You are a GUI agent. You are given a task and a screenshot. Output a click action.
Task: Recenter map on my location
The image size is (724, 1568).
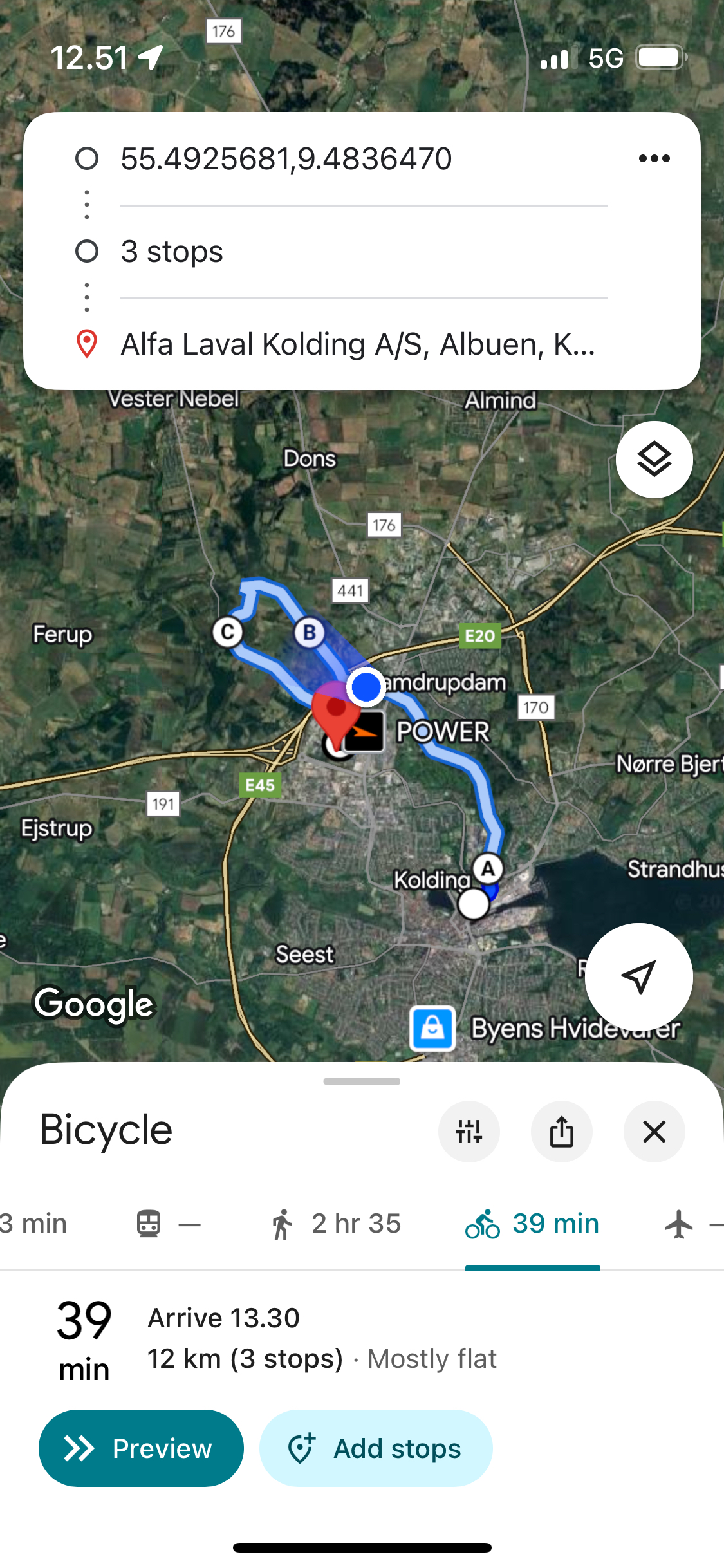[x=638, y=977]
